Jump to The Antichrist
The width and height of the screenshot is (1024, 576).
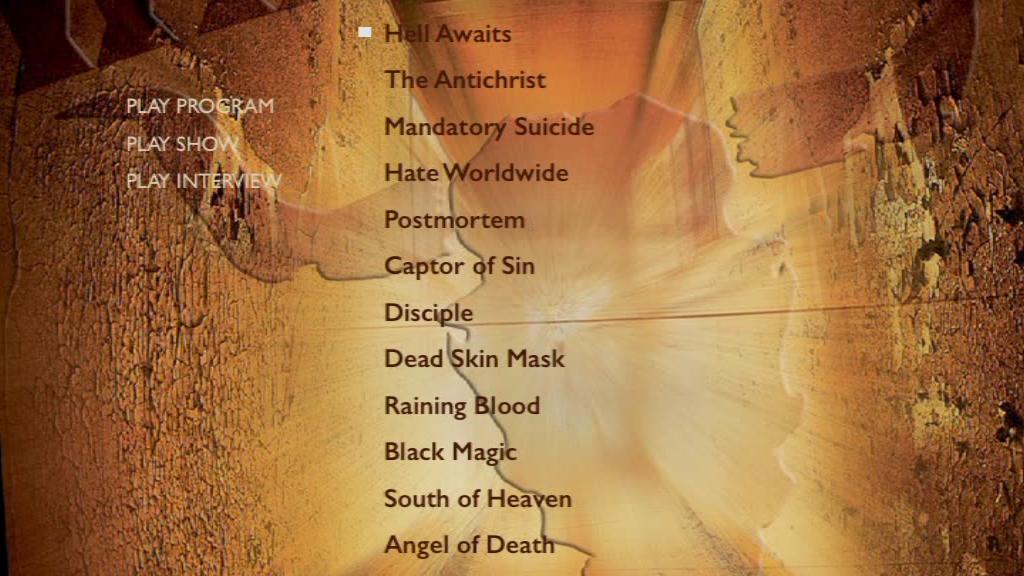465,80
